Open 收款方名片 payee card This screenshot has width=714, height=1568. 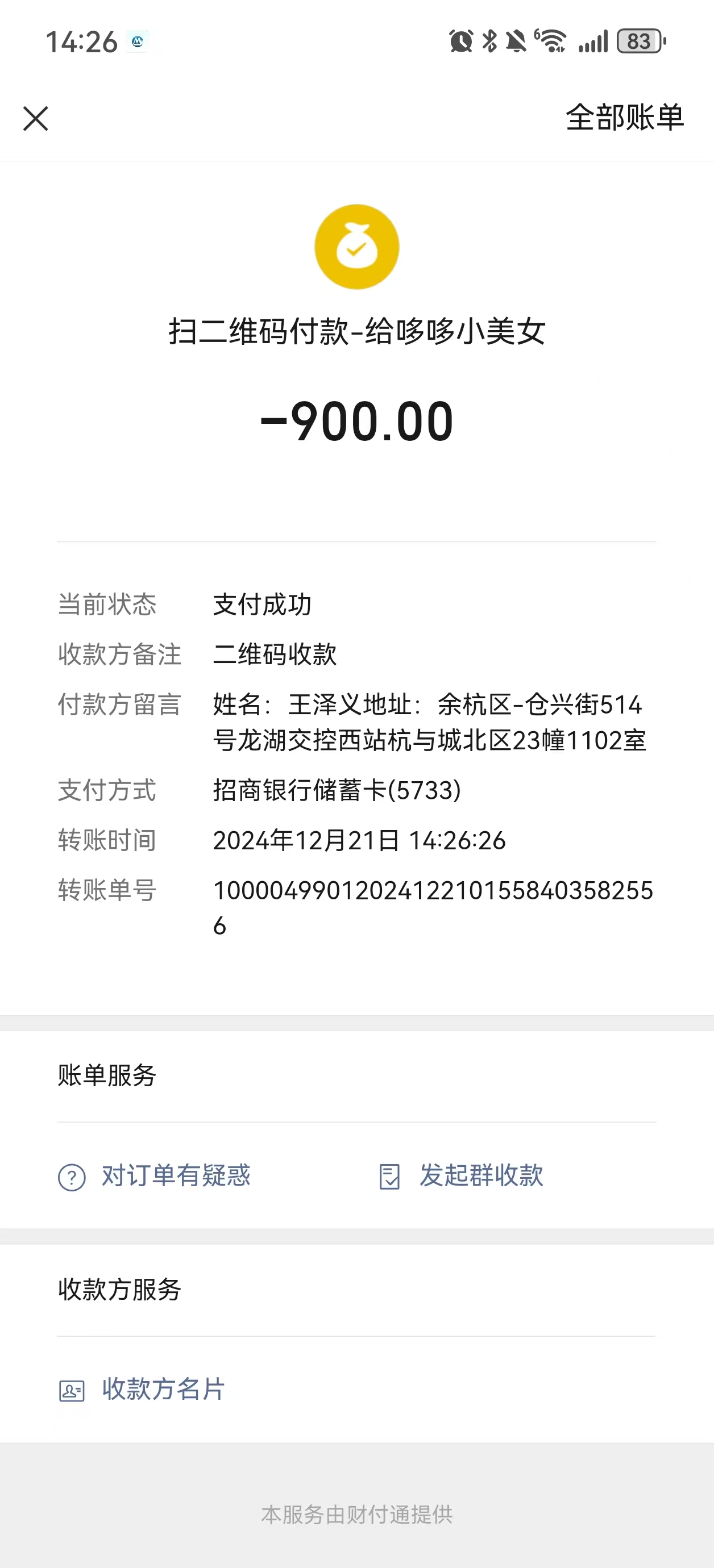pyautogui.click(x=143, y=1390)
